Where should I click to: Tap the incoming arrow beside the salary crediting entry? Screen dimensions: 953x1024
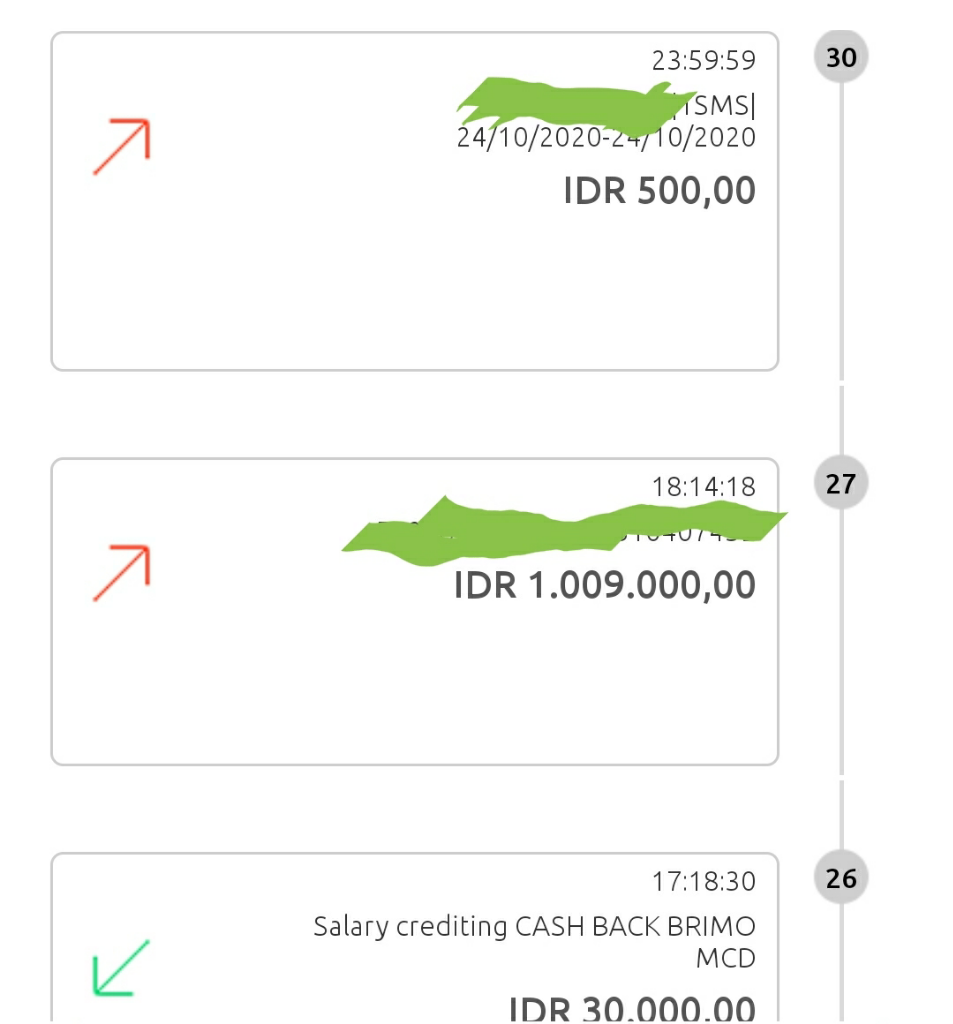(120, 966)
